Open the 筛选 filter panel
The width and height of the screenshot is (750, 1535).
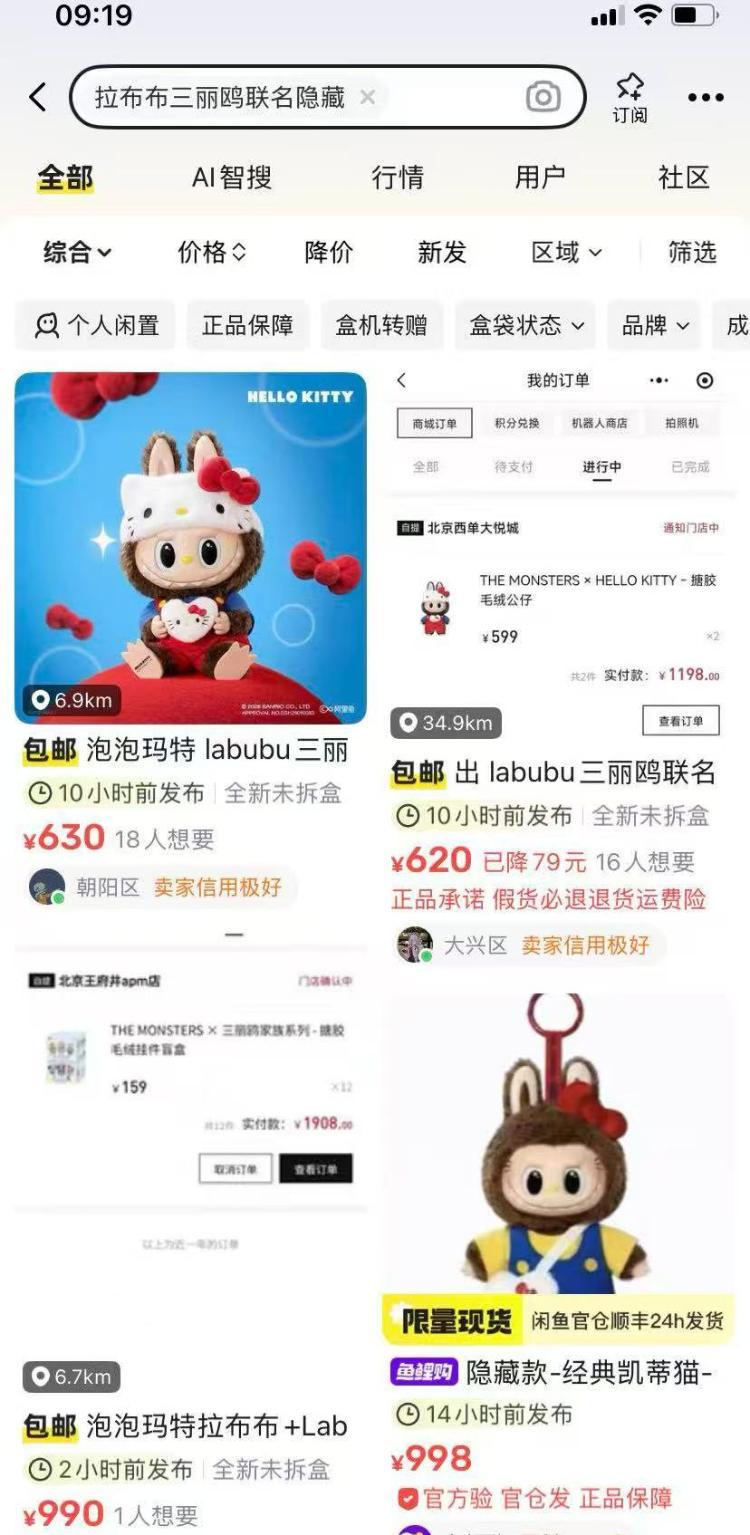pos(692,252)
